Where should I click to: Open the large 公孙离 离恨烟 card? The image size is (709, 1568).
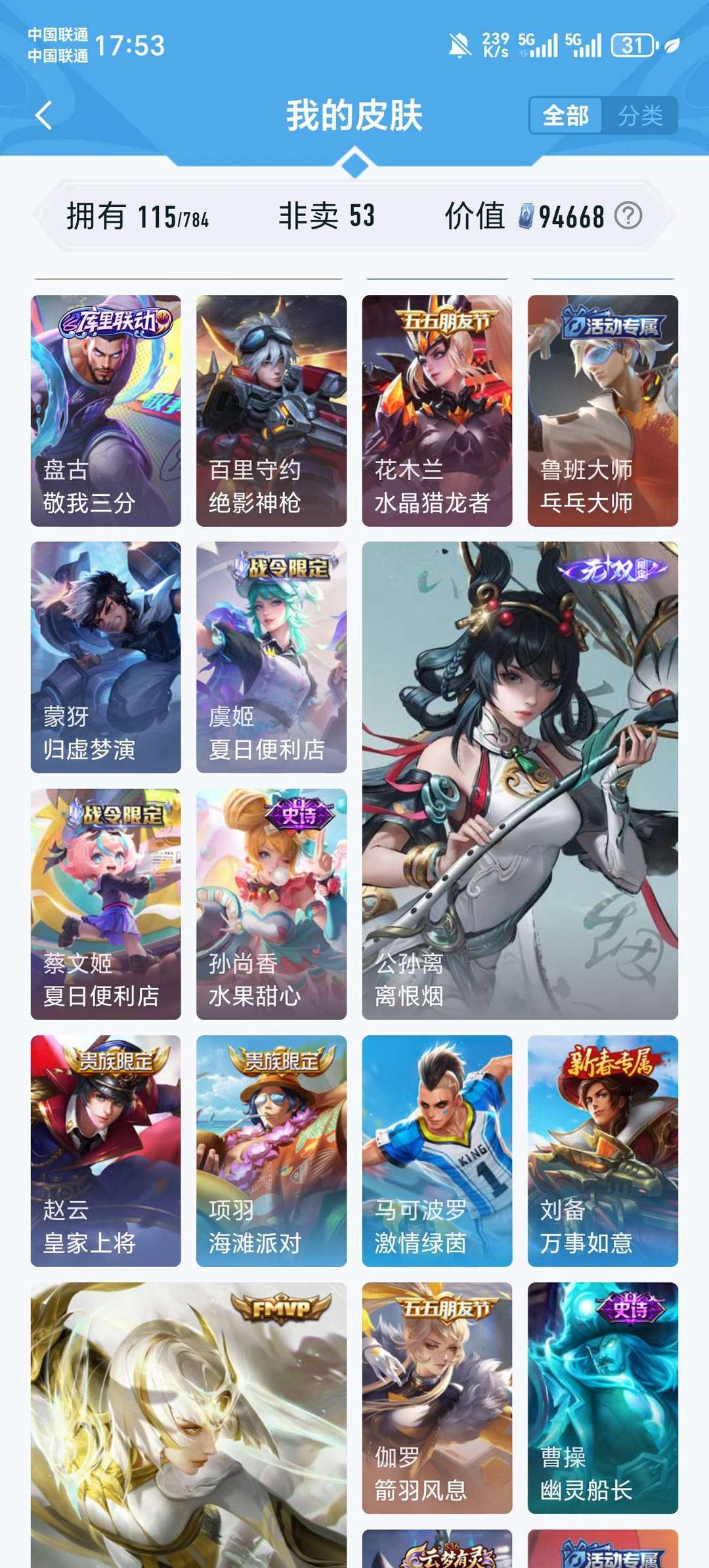[520, 780]
